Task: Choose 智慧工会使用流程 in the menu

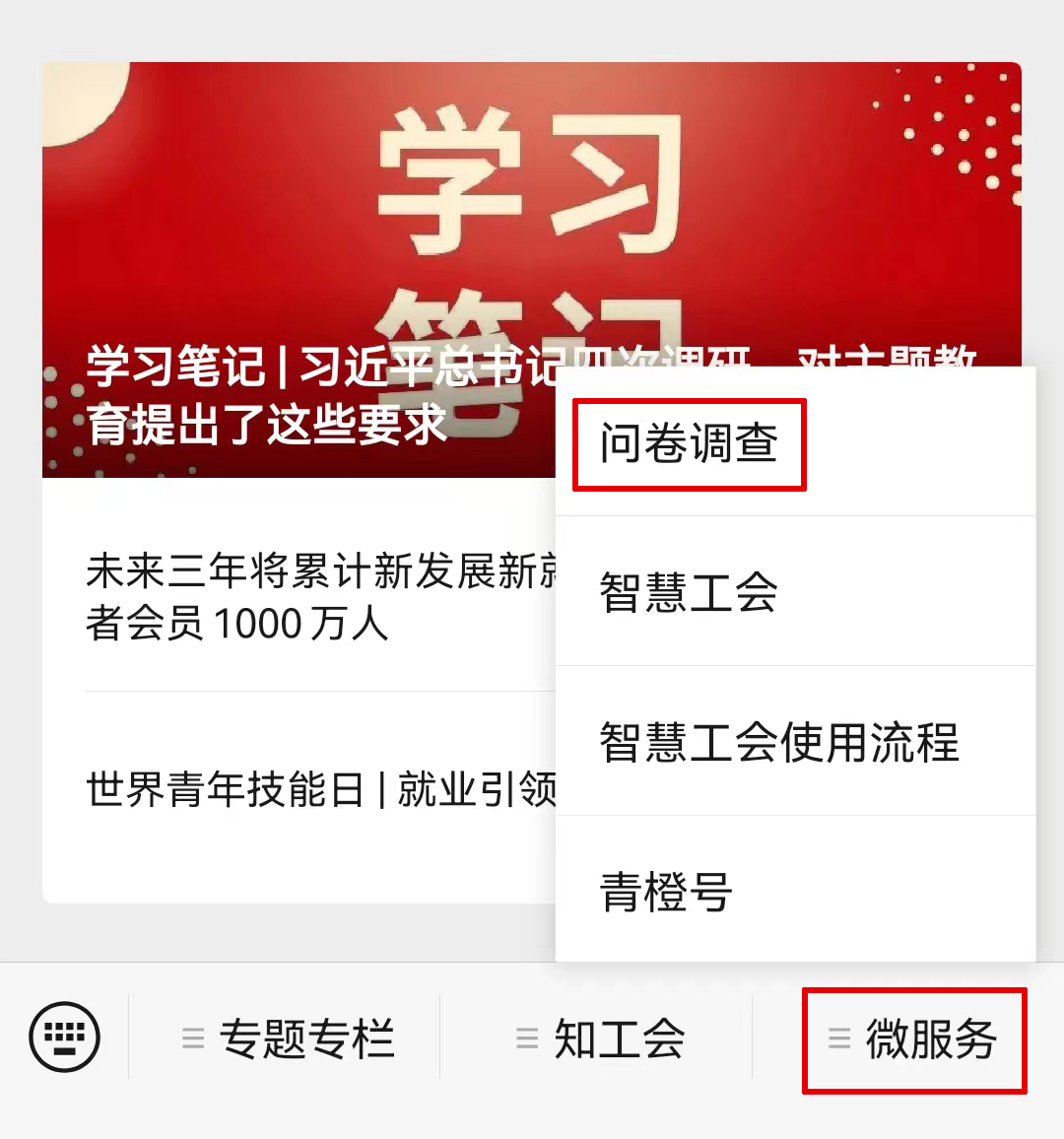Action: 778,742
